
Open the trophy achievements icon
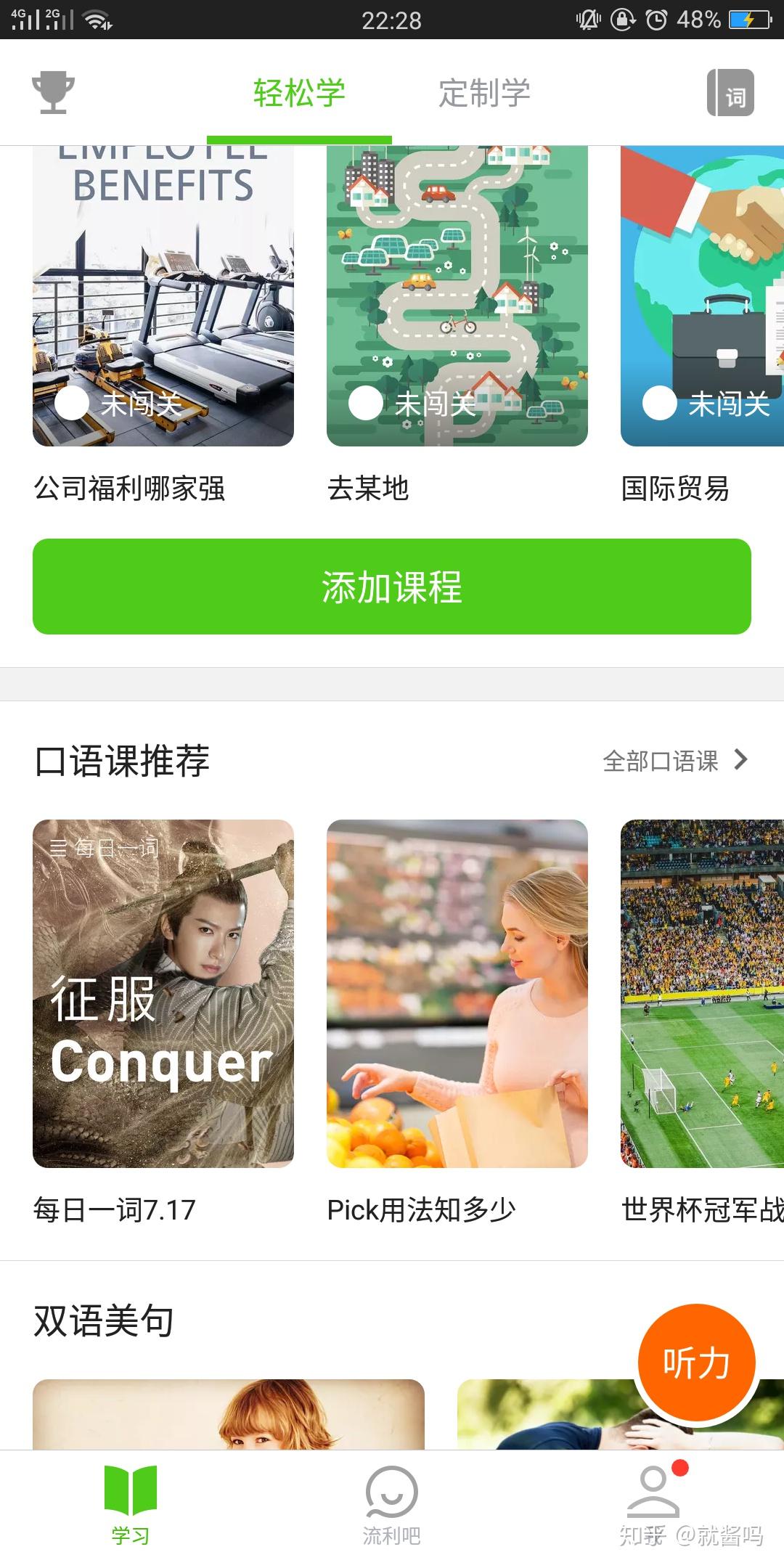tap(53, 92)
